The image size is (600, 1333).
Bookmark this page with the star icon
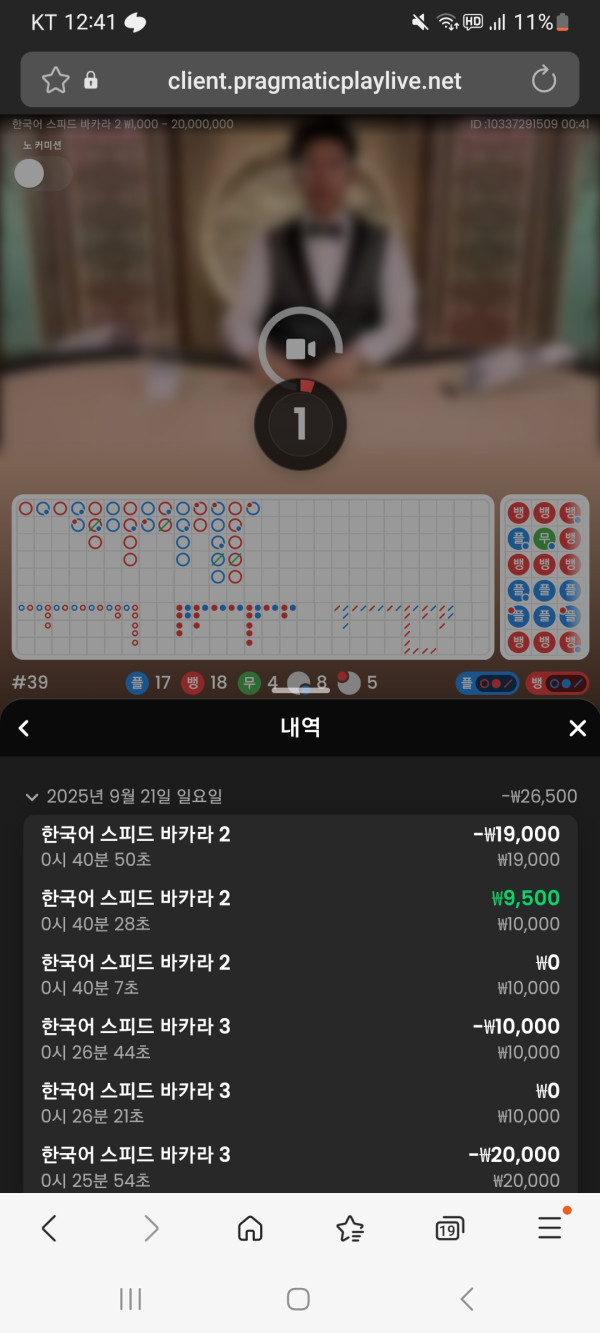[x=55, y=80]
